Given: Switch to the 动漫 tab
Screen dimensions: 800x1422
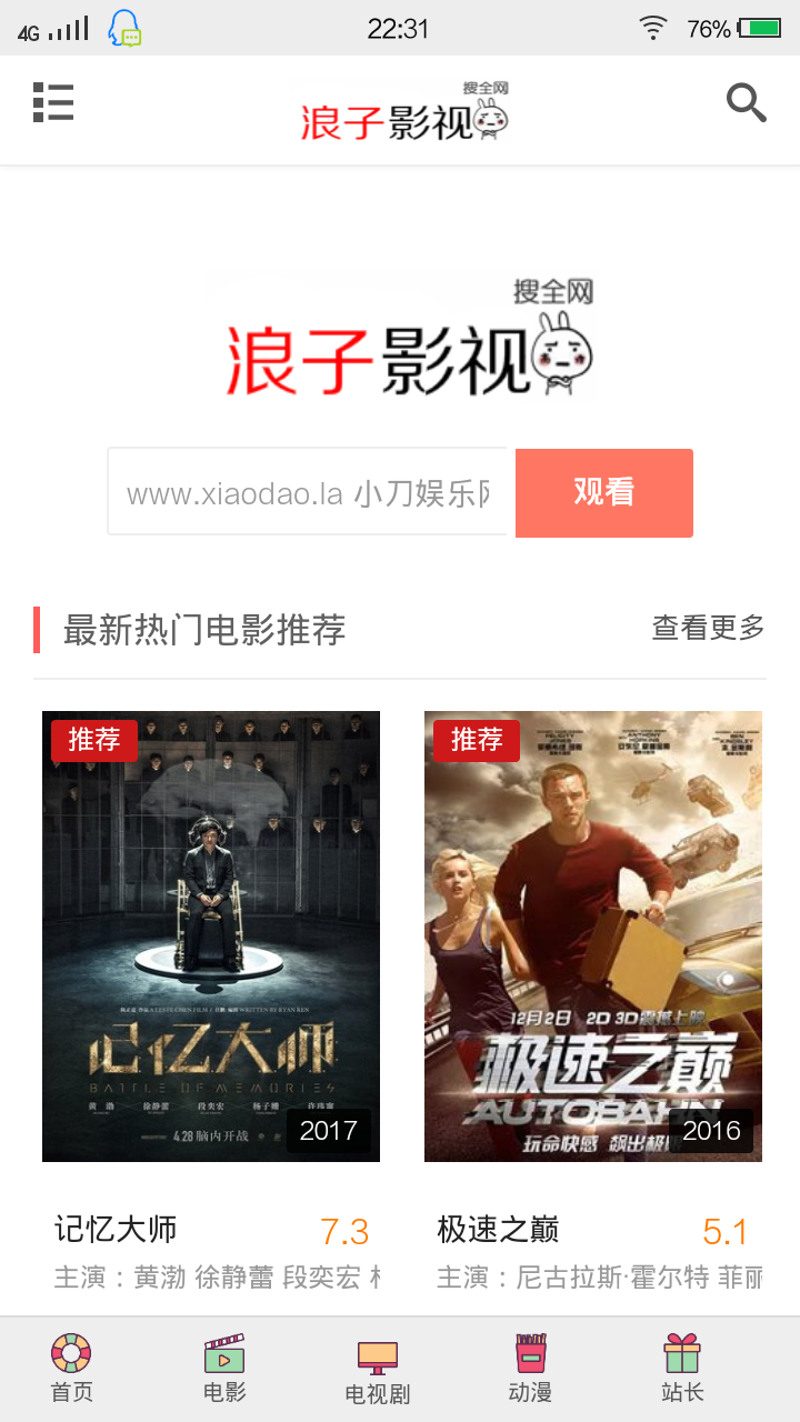Looking at the screenshot, I should click(529, 1368).
